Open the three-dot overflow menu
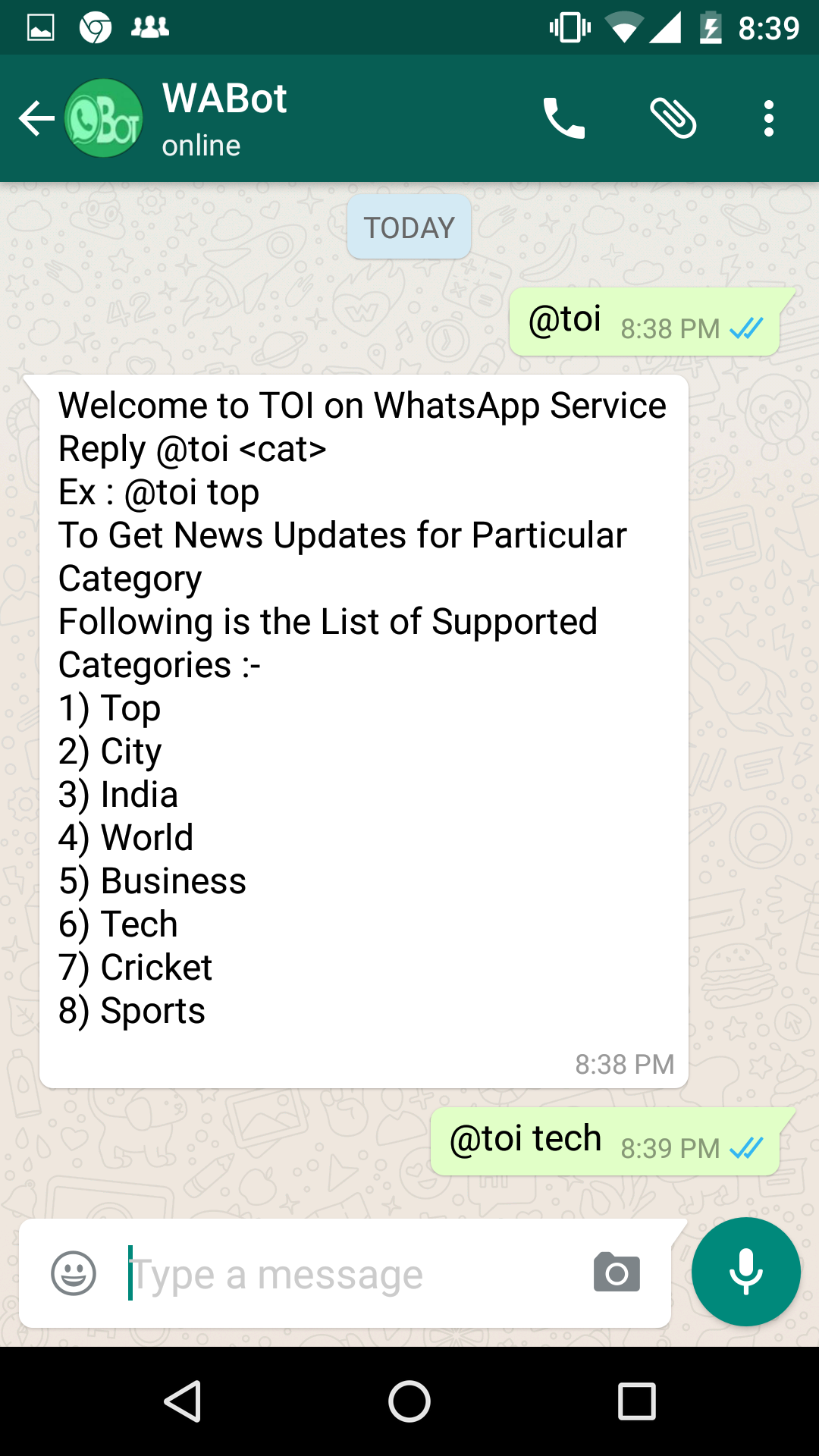This screenshot has height=1456, width=819. click(x=769, y=118)
